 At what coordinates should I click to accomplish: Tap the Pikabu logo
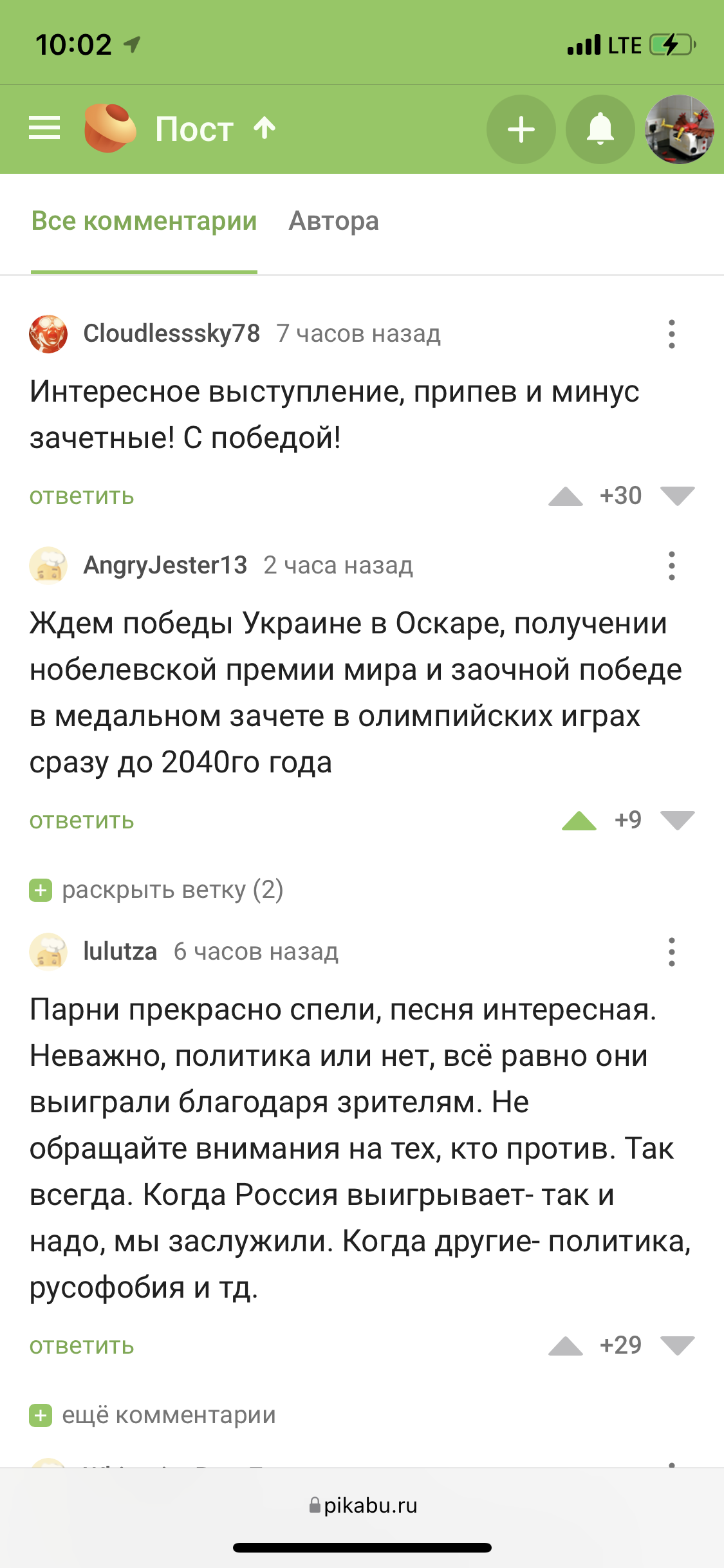click(110, 128)
